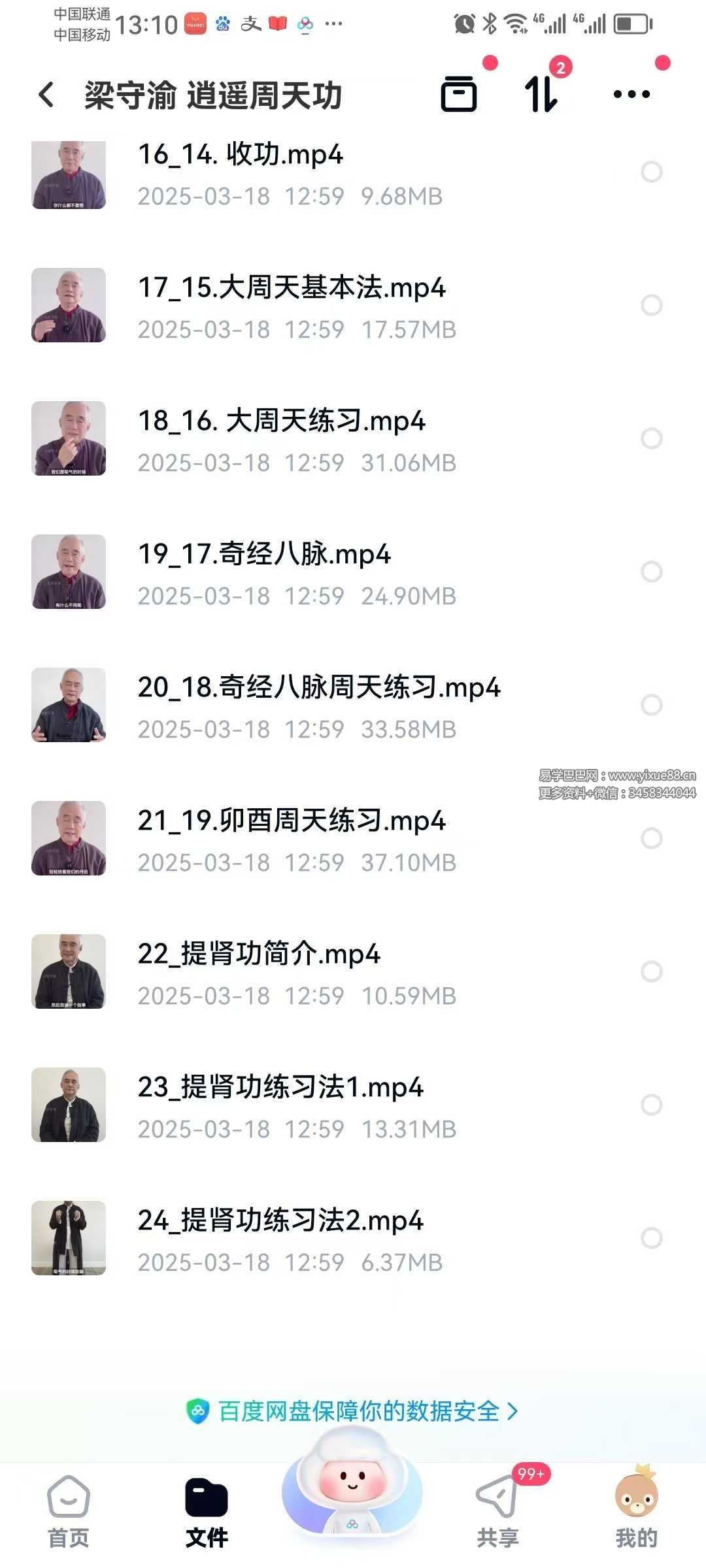This screenshot has height=1568, width=706.
Task: Tick the selection circle for 16_14. 收功.mp4
Action: 651,172
